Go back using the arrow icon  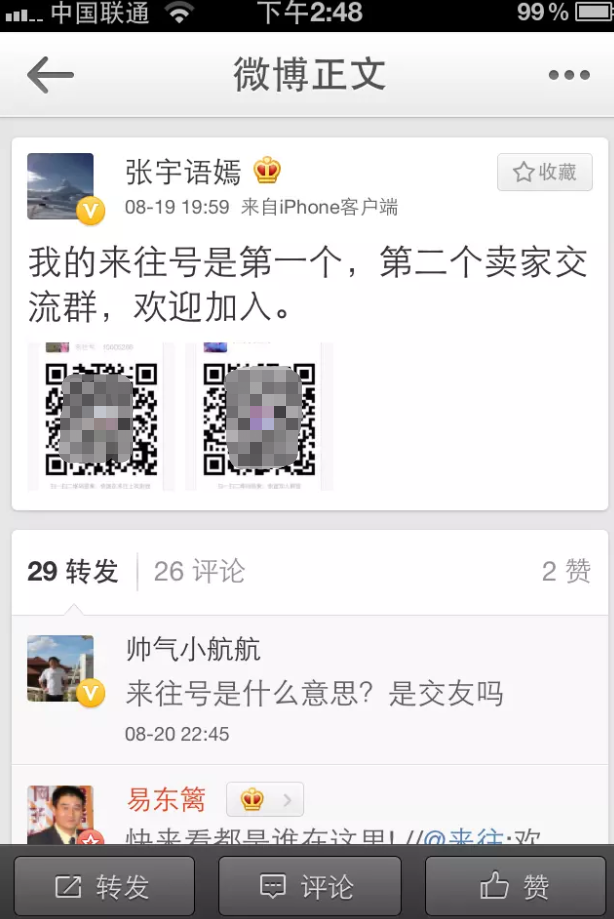[x=50, y=76]
